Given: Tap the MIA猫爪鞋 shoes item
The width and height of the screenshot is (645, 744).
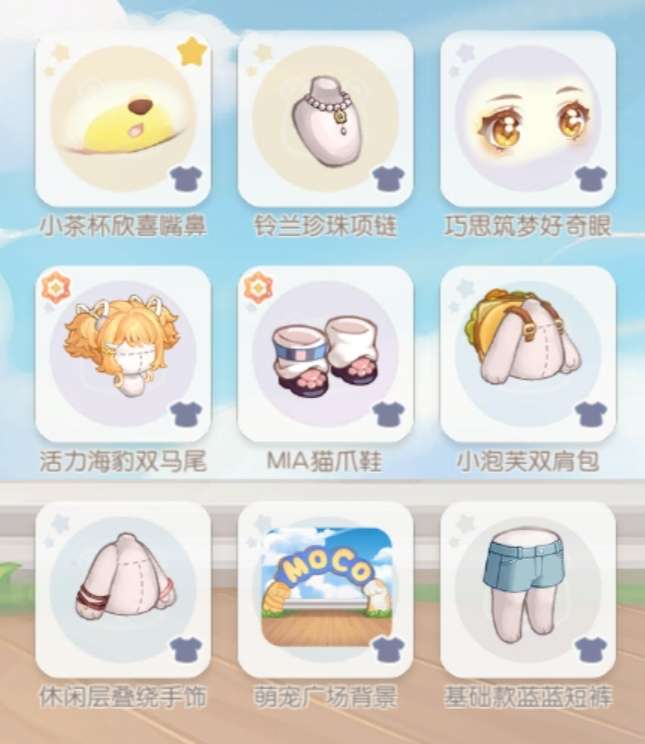Looking at the screenshot, I should pyautogui.click(x=326, y=354).
